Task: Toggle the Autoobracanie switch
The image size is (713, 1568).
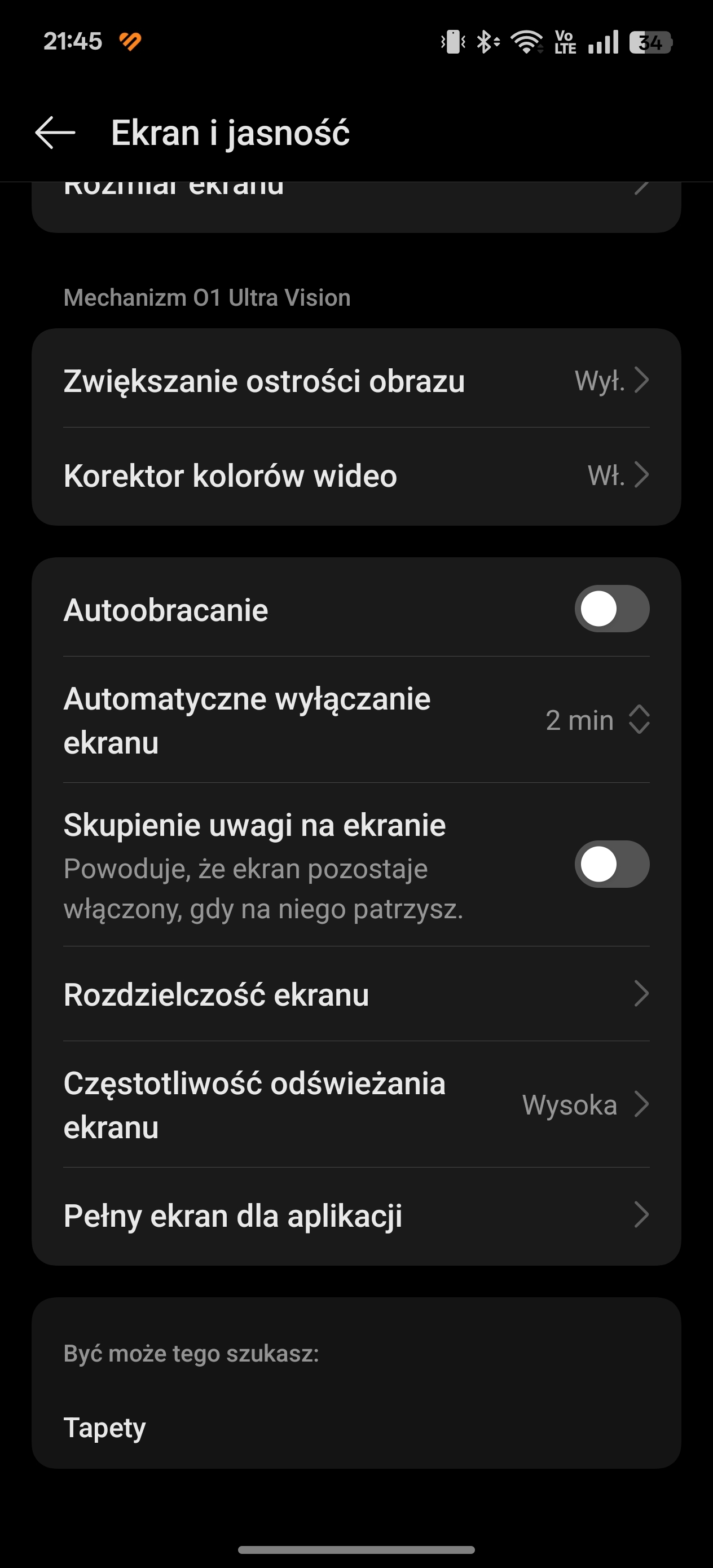Action: click(x=611, y=609)
